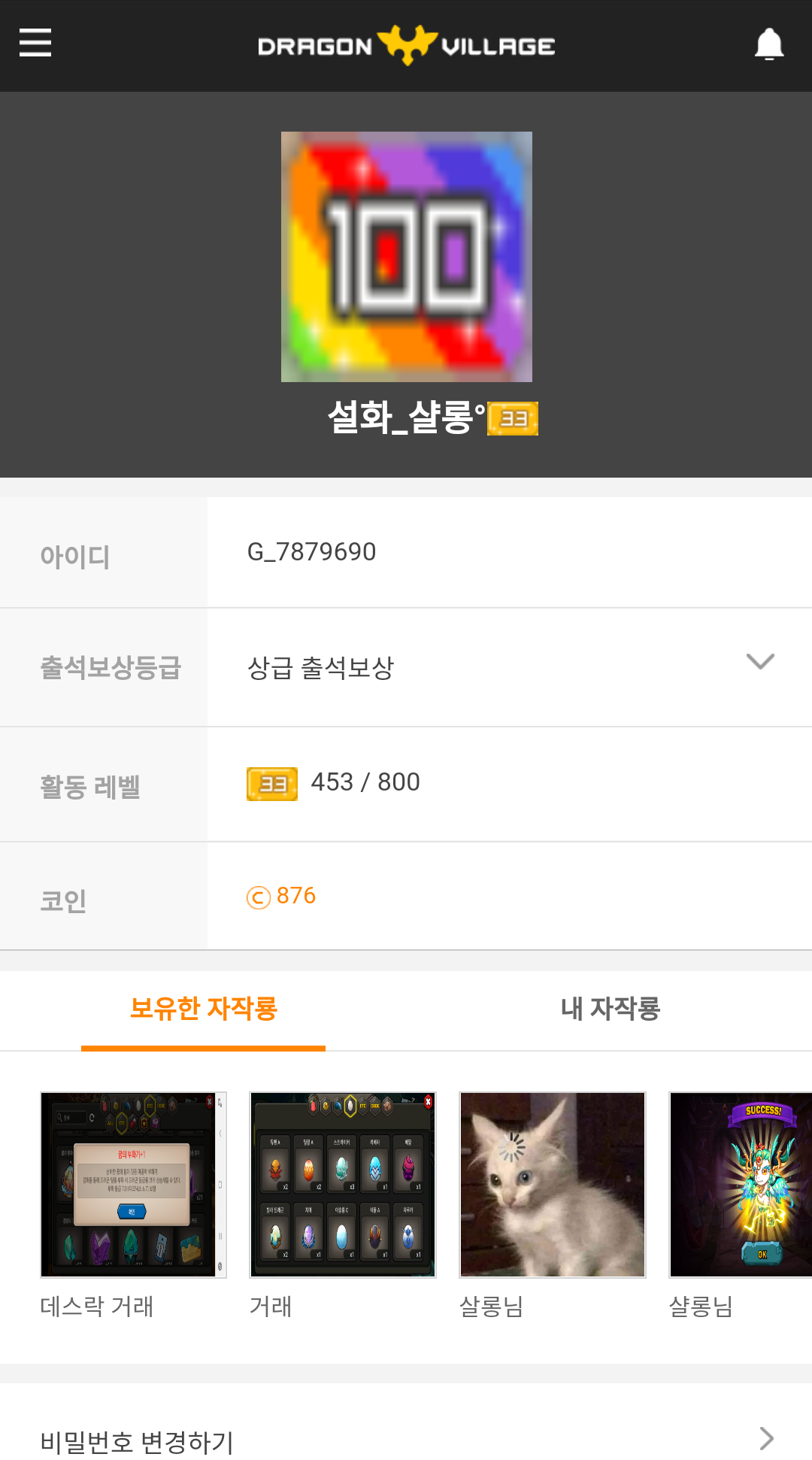Open the hamburger drawer menu
The width and height of the screenshot is (812, 1460).
35,43
